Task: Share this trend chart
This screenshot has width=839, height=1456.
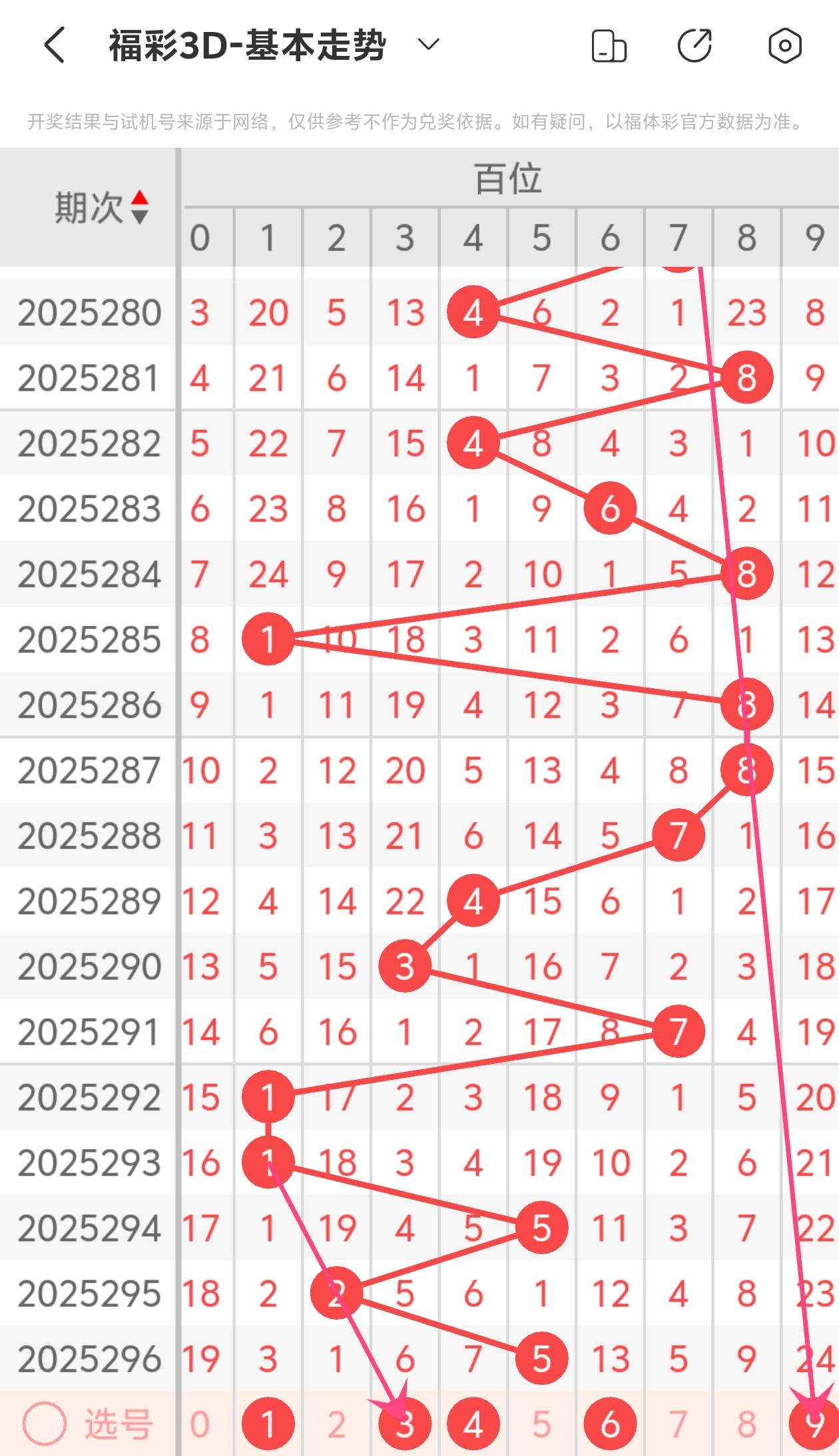Action: [x=695, y=46]
